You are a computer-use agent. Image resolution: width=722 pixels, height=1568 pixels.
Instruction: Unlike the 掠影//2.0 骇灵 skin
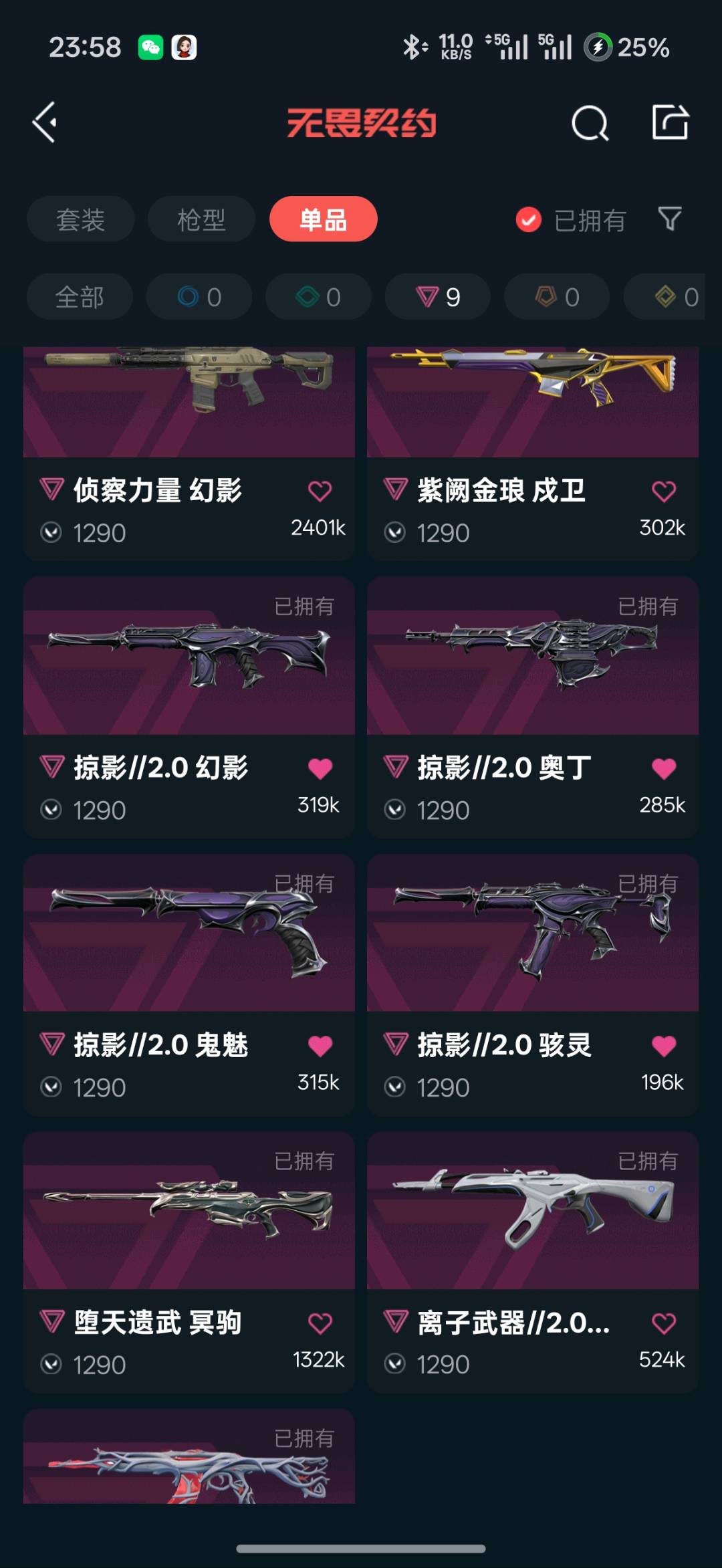click(664, 1046)
